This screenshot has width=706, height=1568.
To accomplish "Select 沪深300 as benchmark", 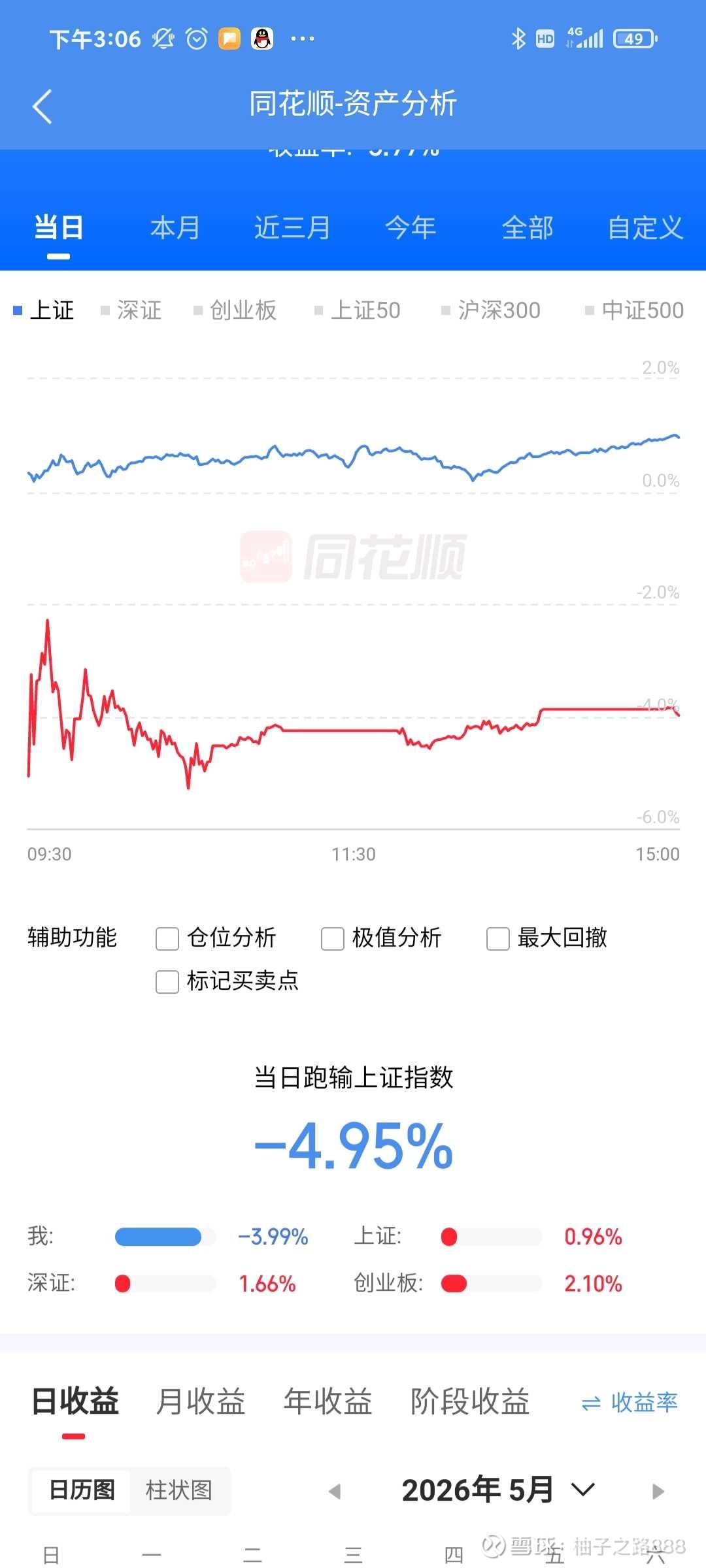I will [491, 310].
